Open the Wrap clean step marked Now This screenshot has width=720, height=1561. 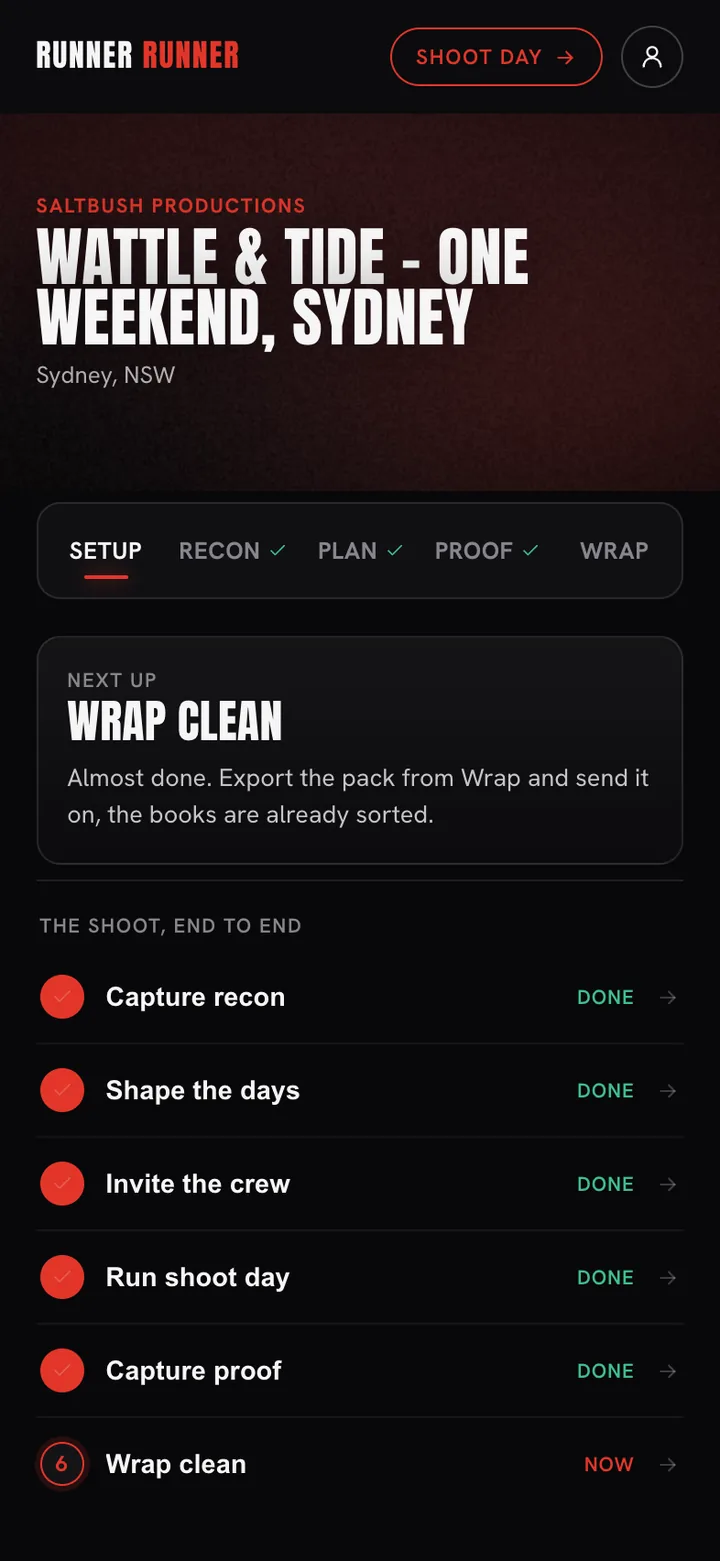point(360,1464)
